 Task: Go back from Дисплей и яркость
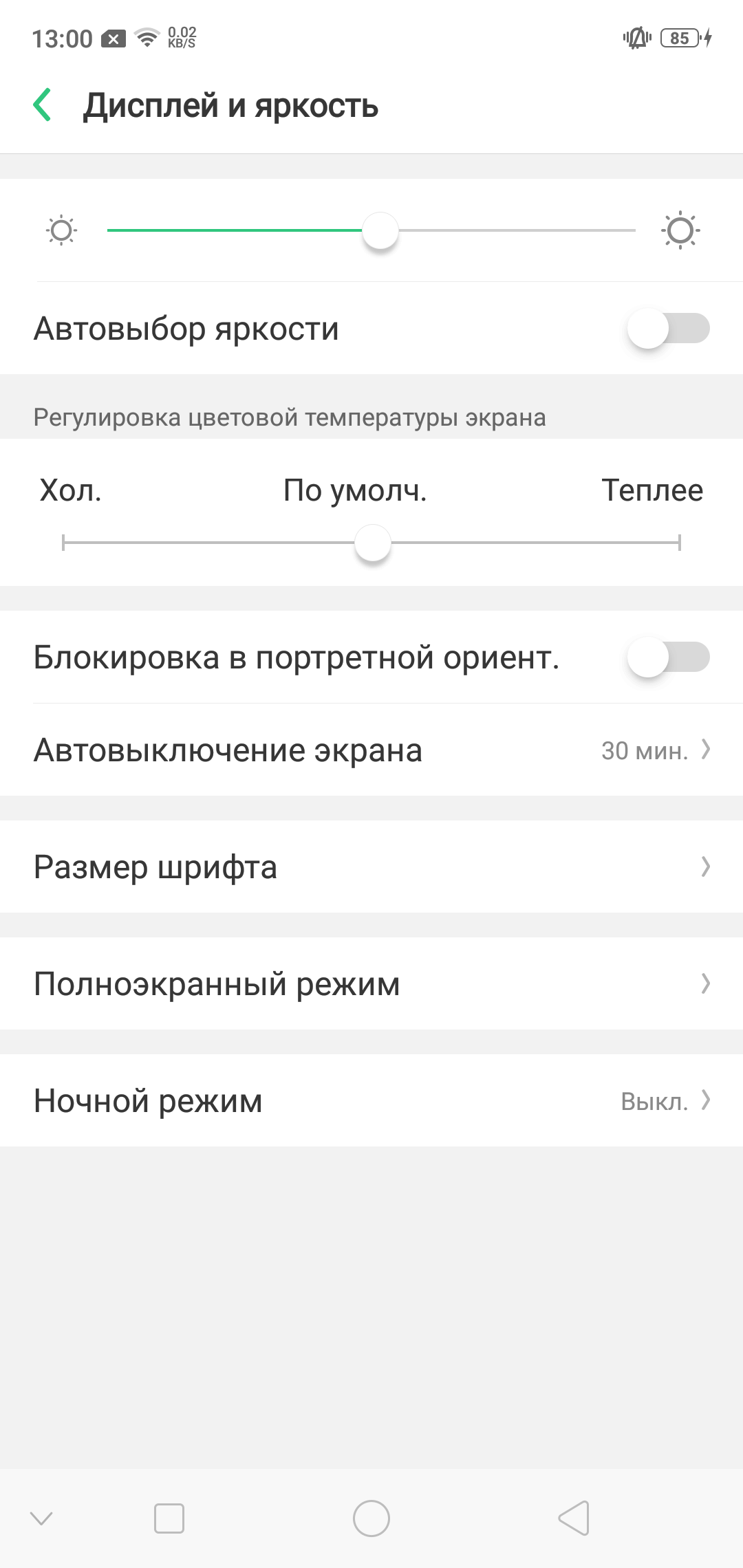[43, 105]
